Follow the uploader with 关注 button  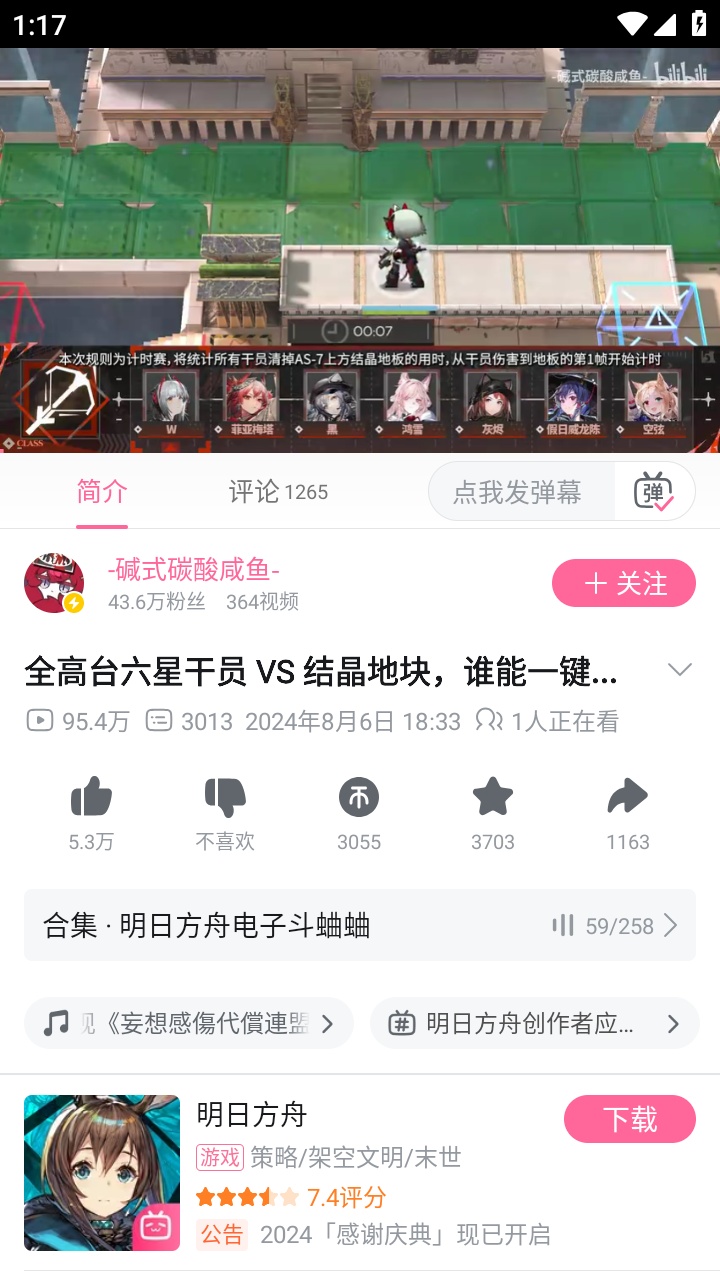coord(623,583)
